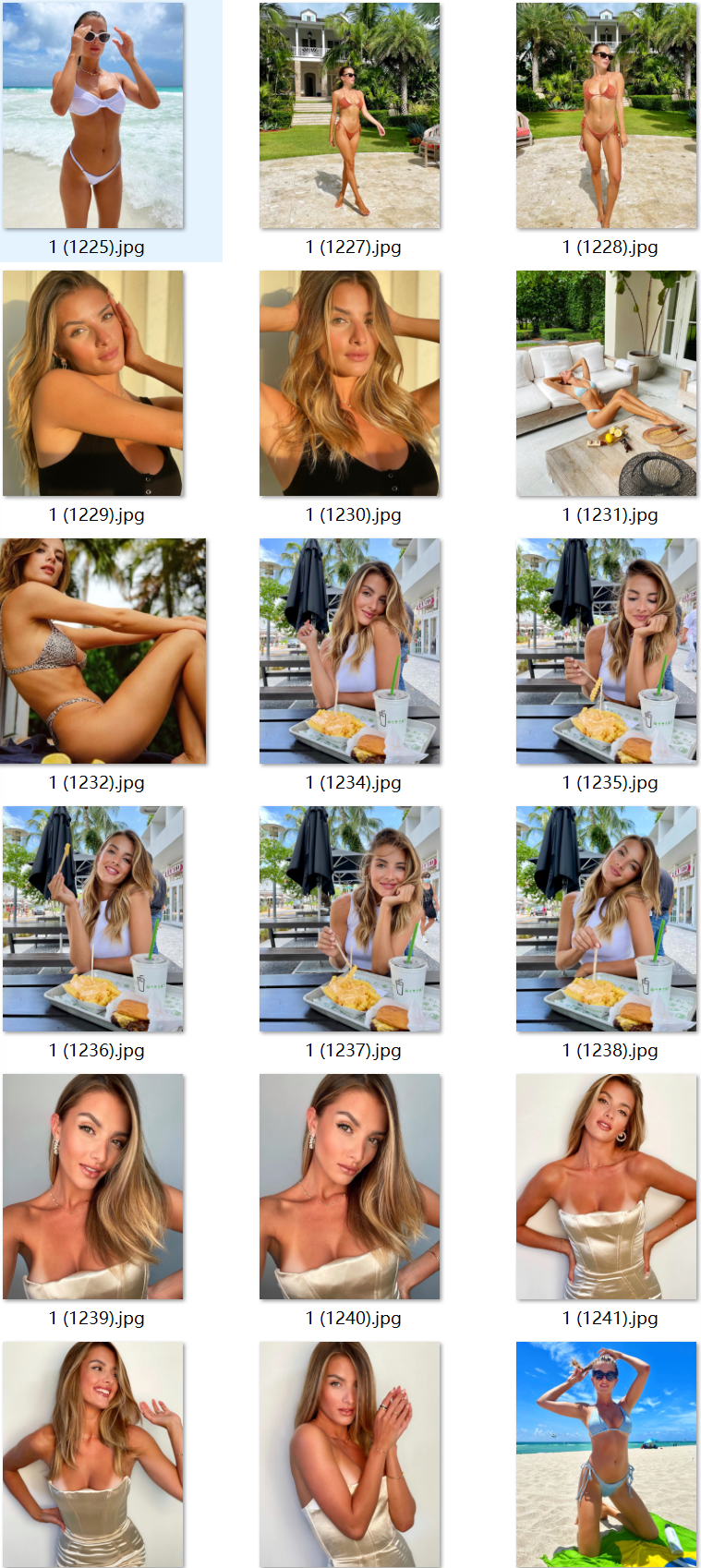Open the picture 1 (1234).jpg
701x1568 pixels.
pyautogui.click(x=349, y=651)
